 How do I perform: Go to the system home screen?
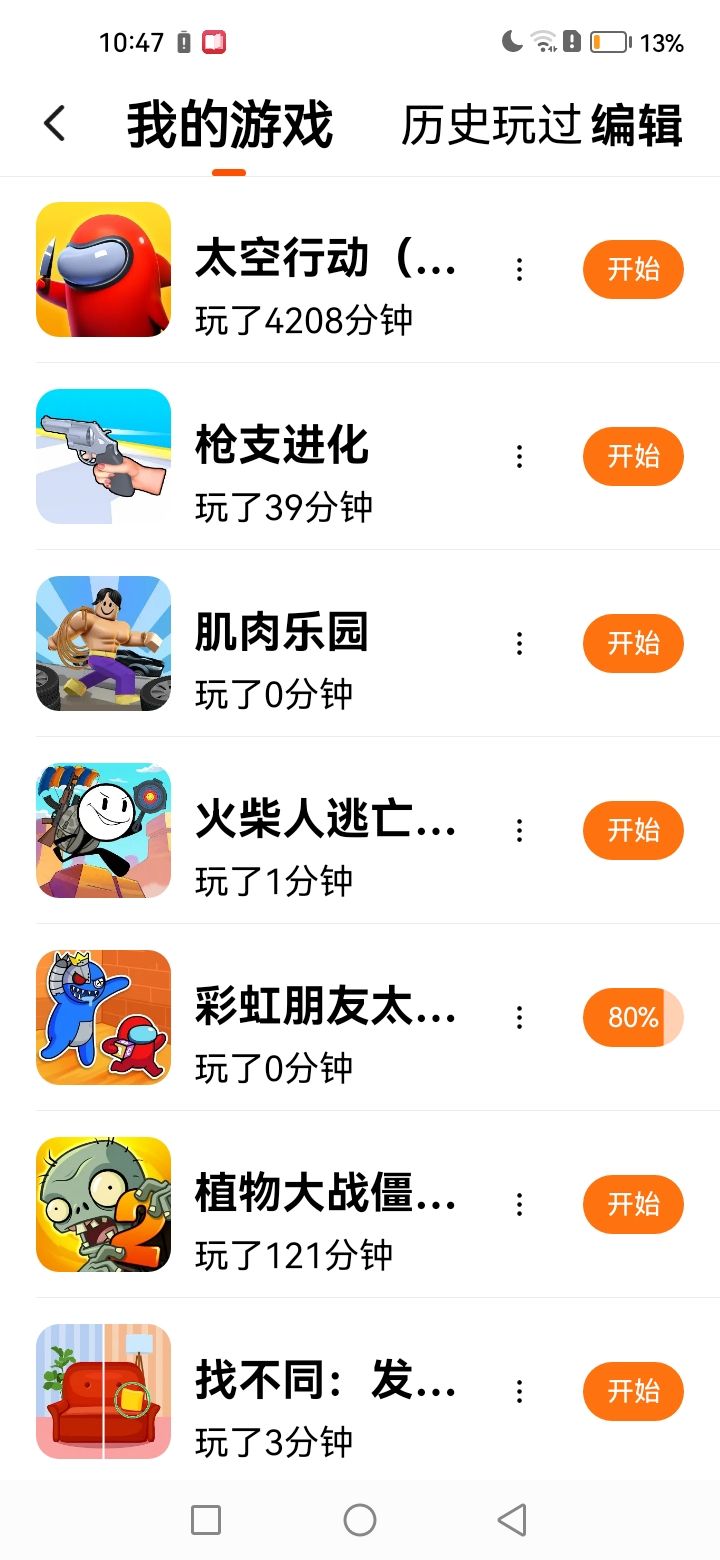[x=360, y=1520]
